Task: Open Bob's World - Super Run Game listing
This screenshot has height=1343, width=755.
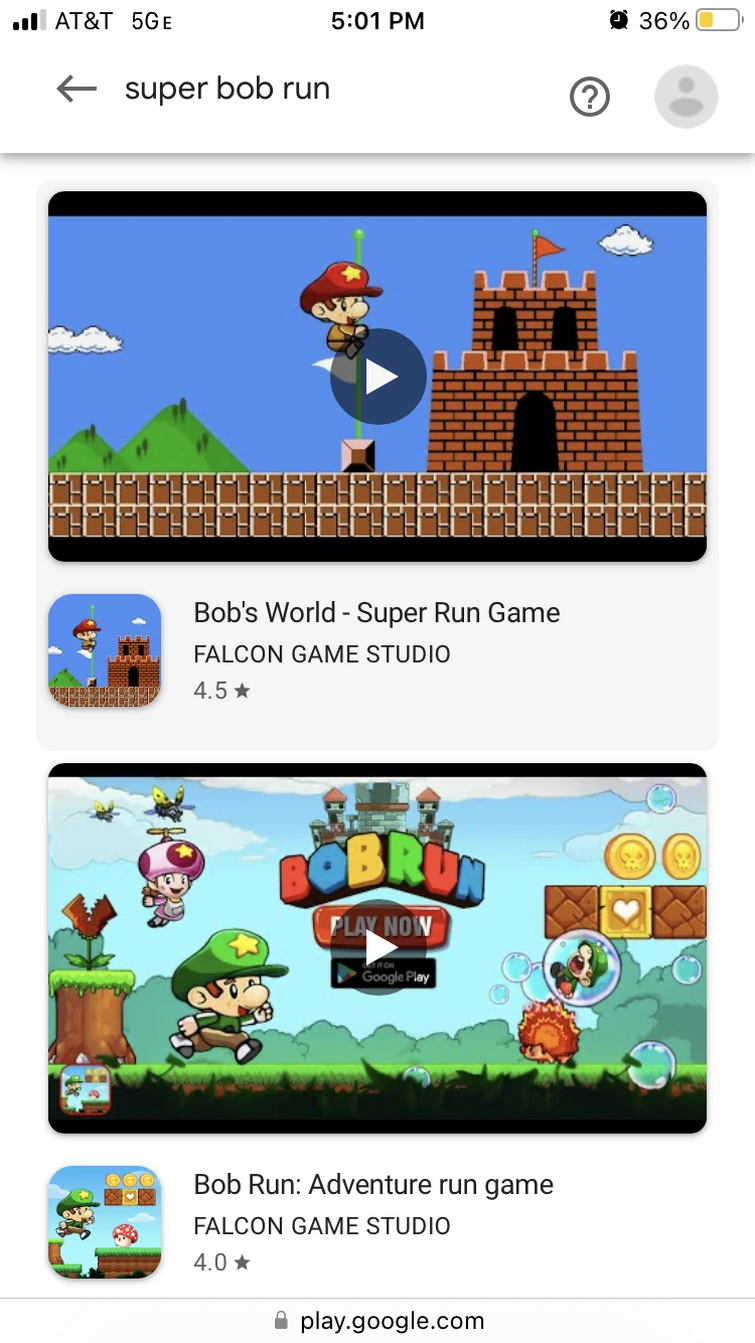Action: pyautogui.click(x=376, y=613)
